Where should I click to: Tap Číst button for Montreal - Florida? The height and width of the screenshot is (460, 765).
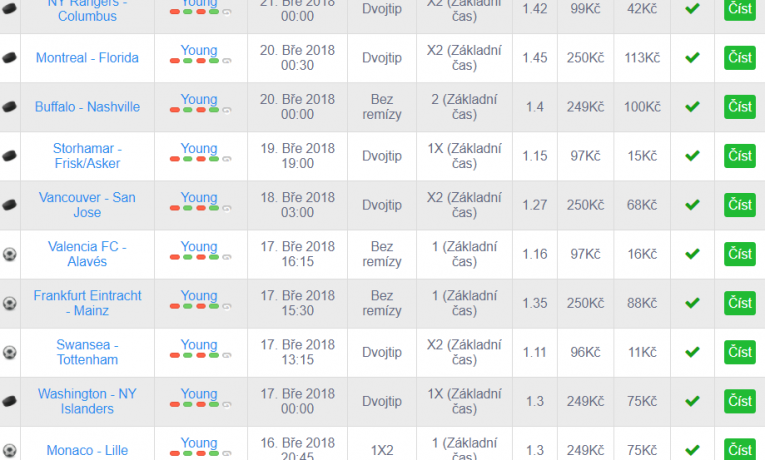pos(740,58)
